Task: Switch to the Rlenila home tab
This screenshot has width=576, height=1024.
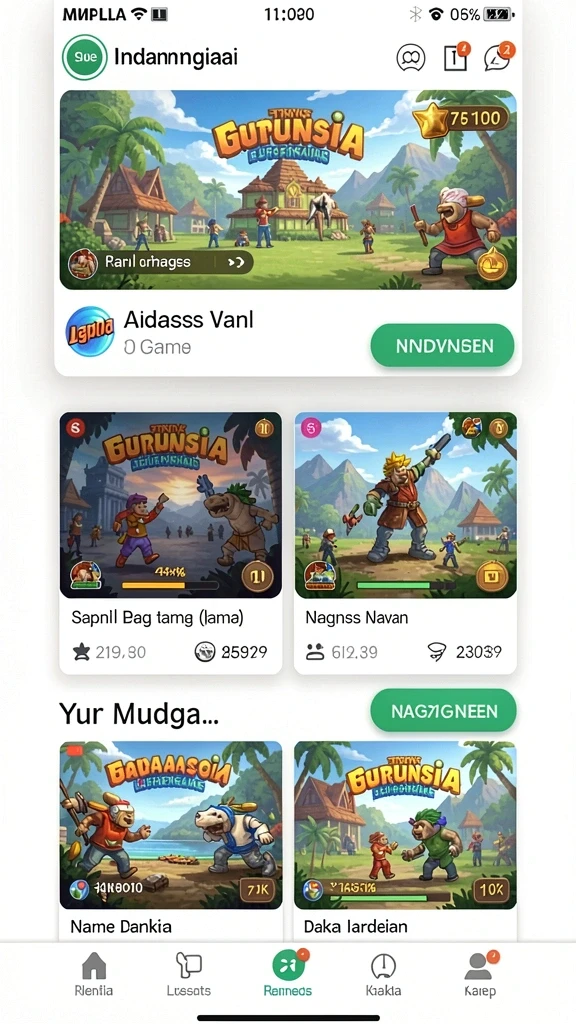Action: (93, 974)
